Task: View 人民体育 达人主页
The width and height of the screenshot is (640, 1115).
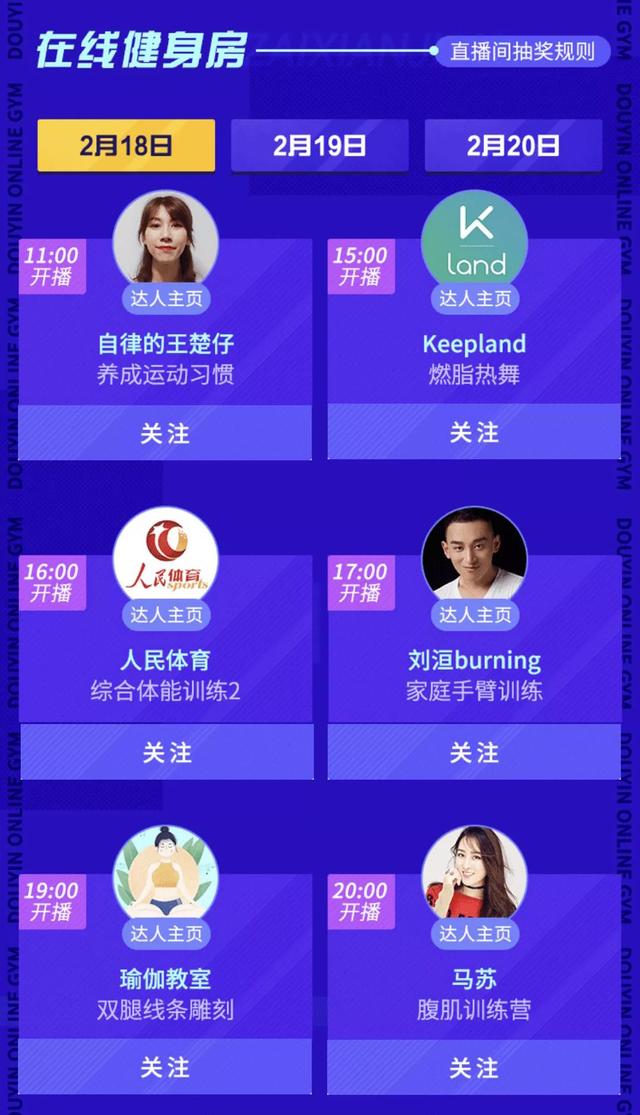Action: point(166,615)
